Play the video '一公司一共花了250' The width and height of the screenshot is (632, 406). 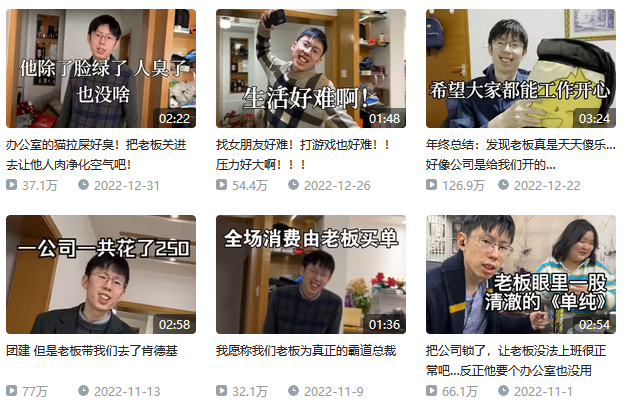(100, 274)
